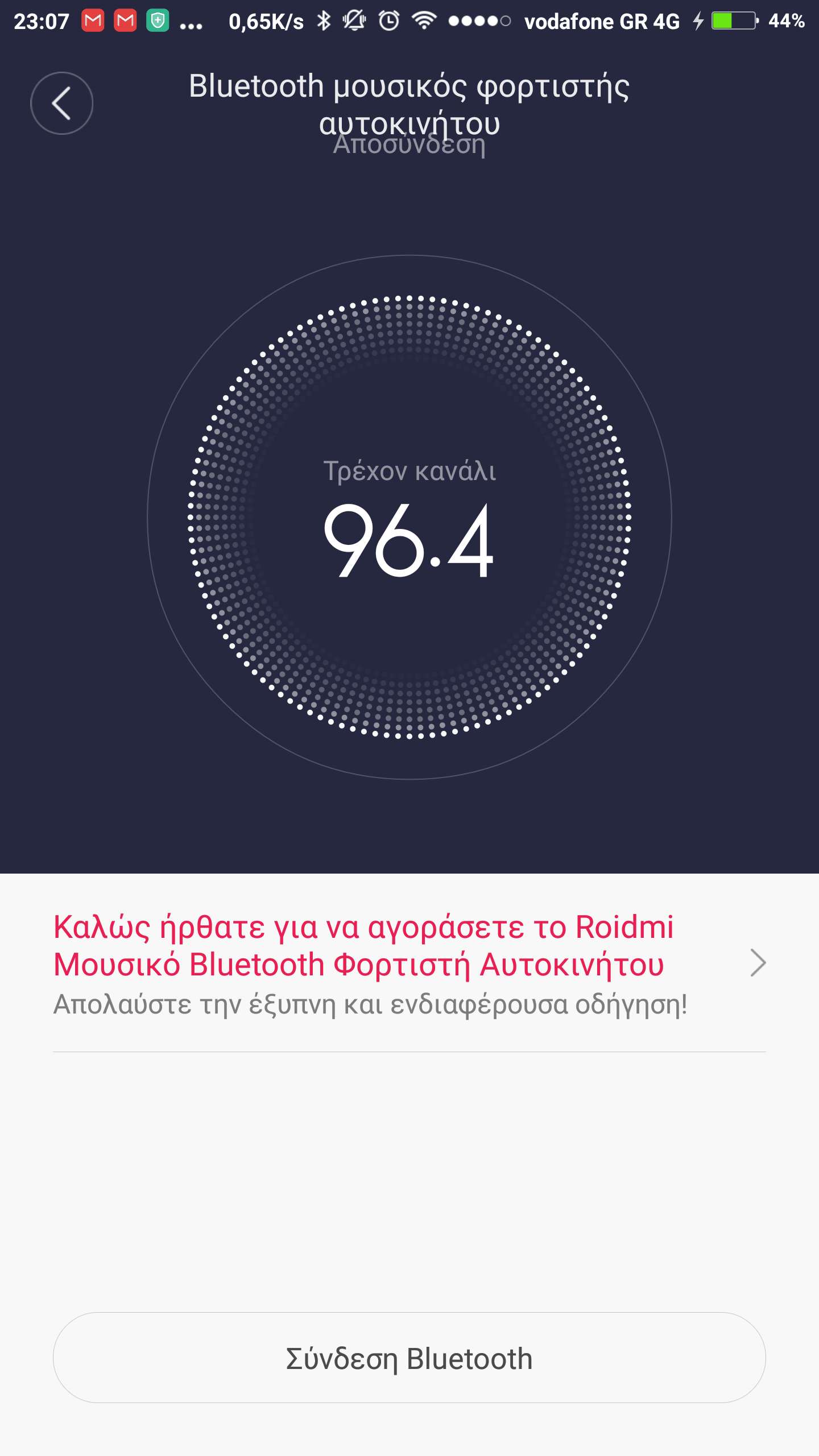Go back using the circled arrow
The image size is (819, 1456).
click(x=61, y=104)
